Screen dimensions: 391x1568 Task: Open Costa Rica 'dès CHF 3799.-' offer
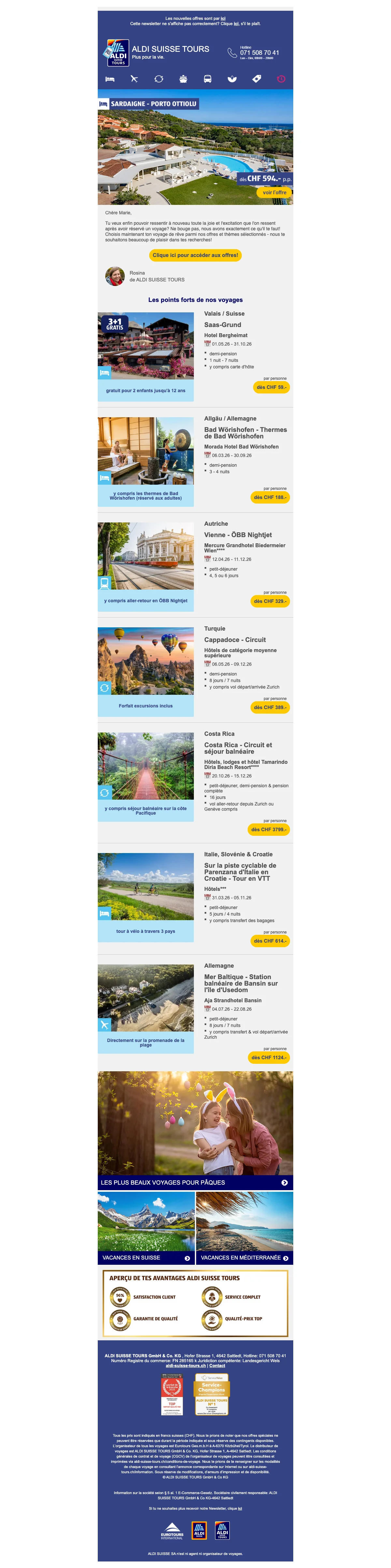(268, 830)
